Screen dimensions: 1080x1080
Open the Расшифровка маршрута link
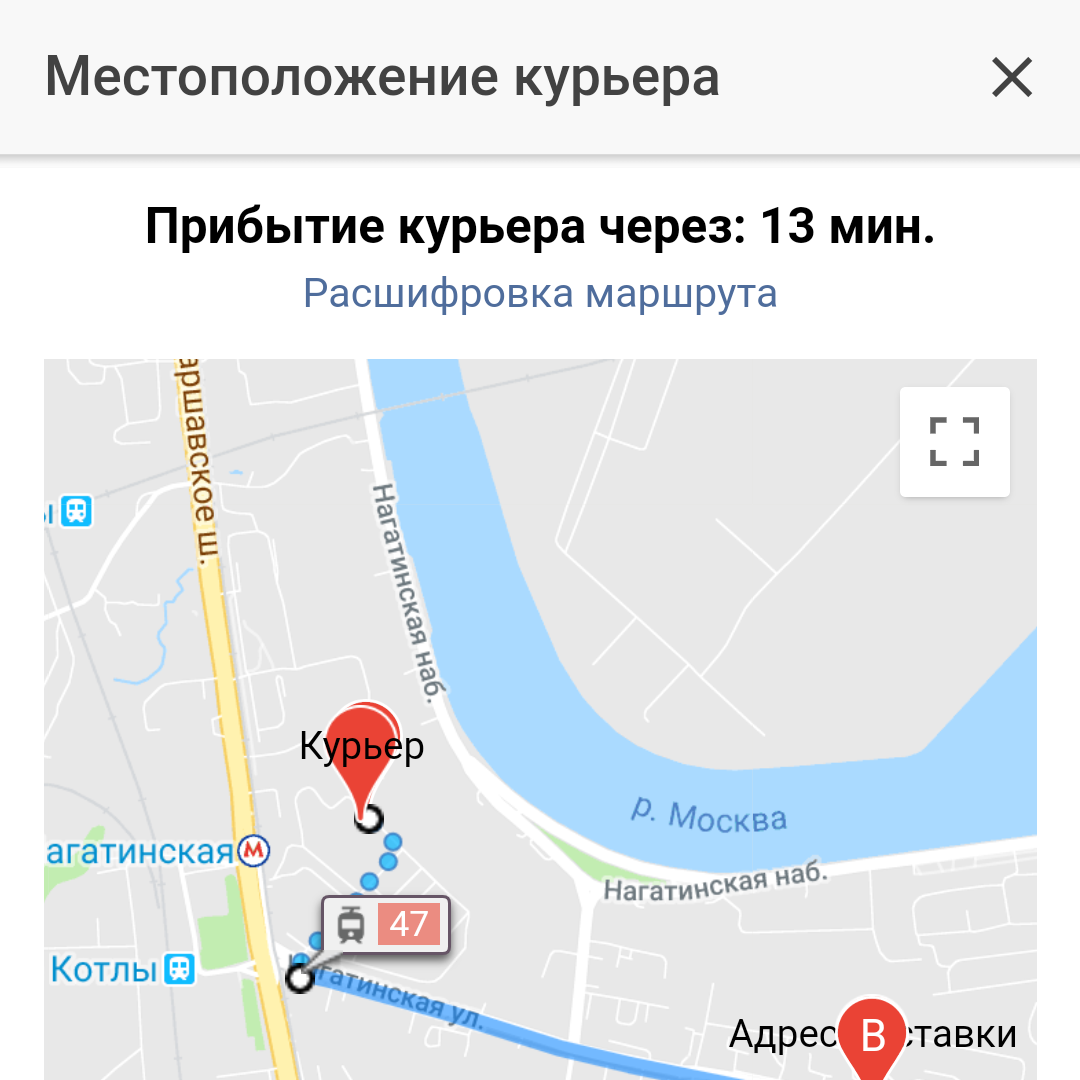pos(540,293)
